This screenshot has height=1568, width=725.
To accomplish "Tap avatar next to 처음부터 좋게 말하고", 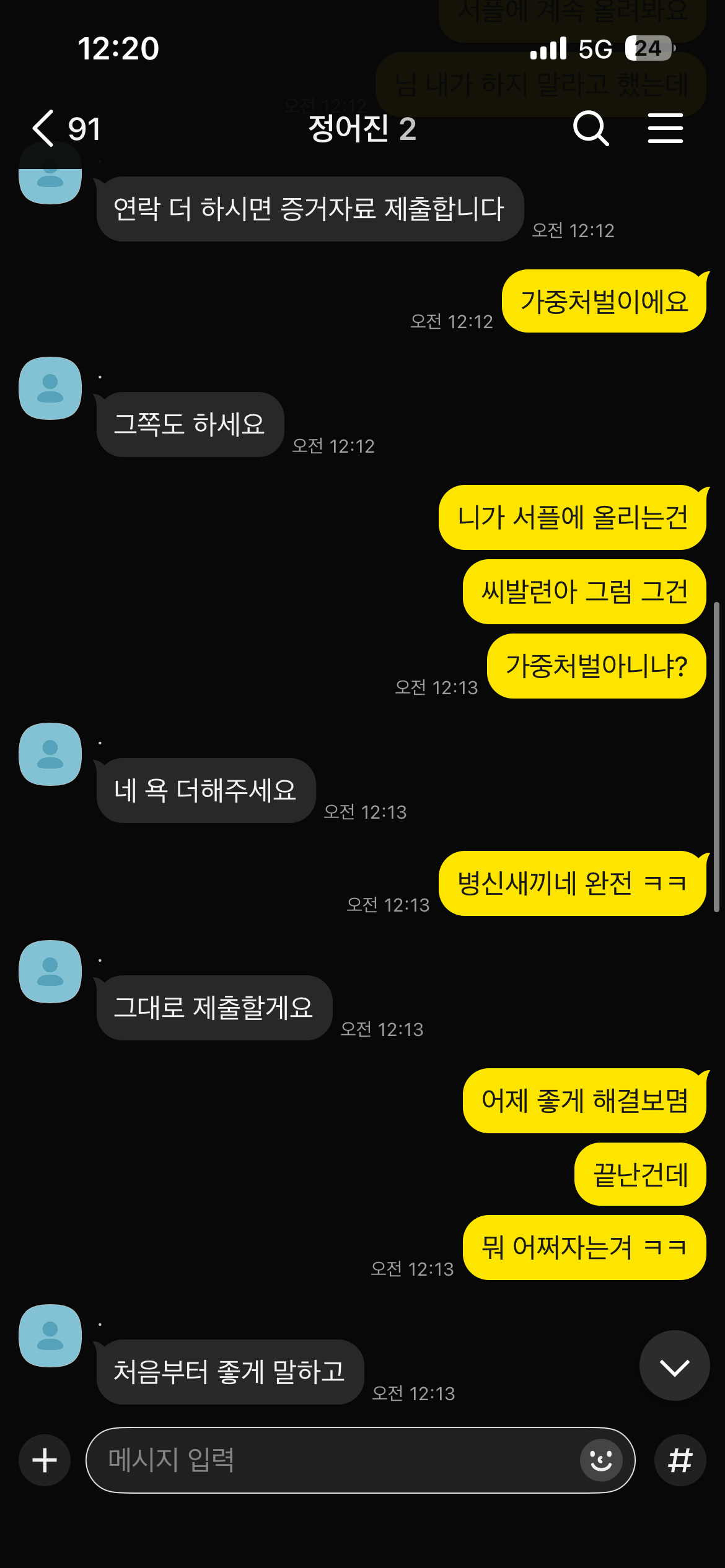I will (50, 1336).
